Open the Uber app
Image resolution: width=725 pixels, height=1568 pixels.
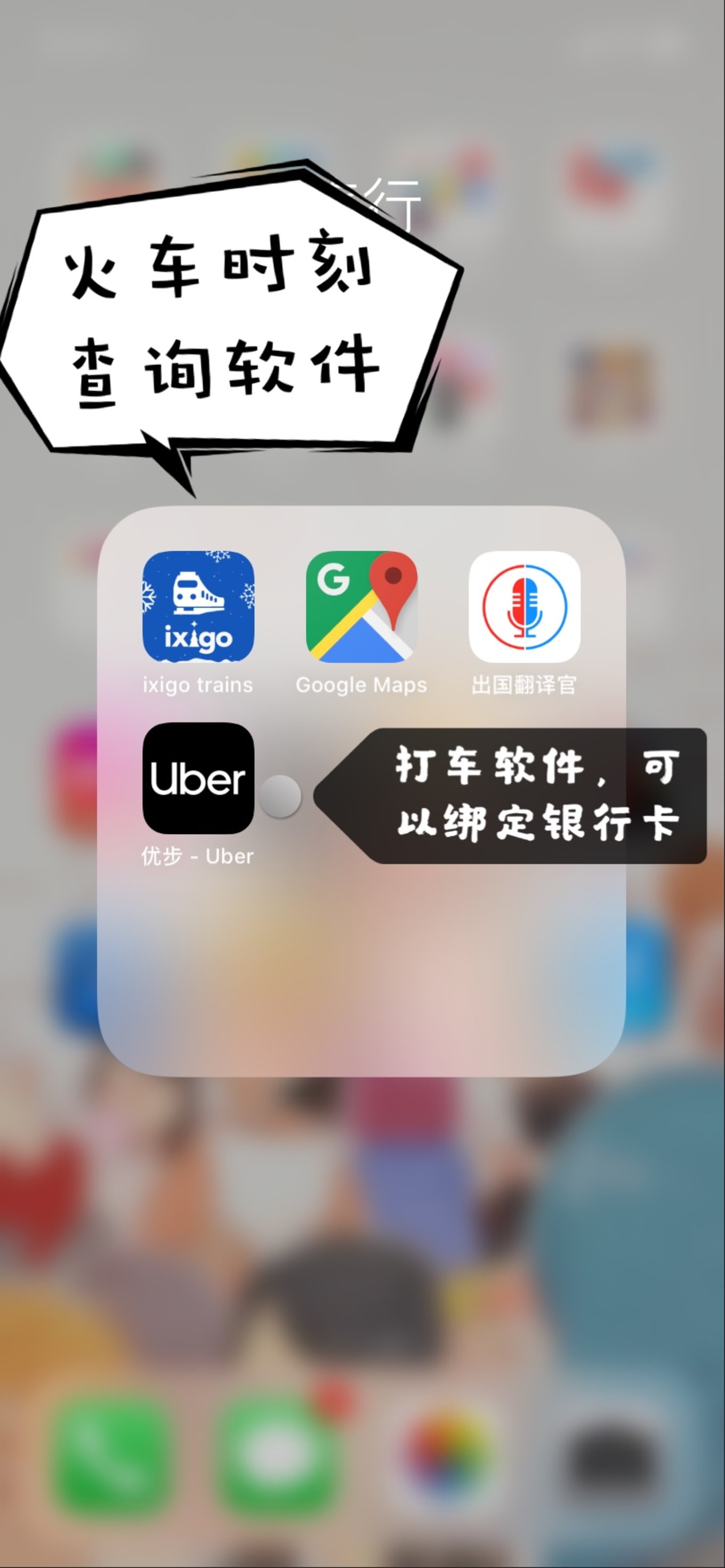click(198, 778)
